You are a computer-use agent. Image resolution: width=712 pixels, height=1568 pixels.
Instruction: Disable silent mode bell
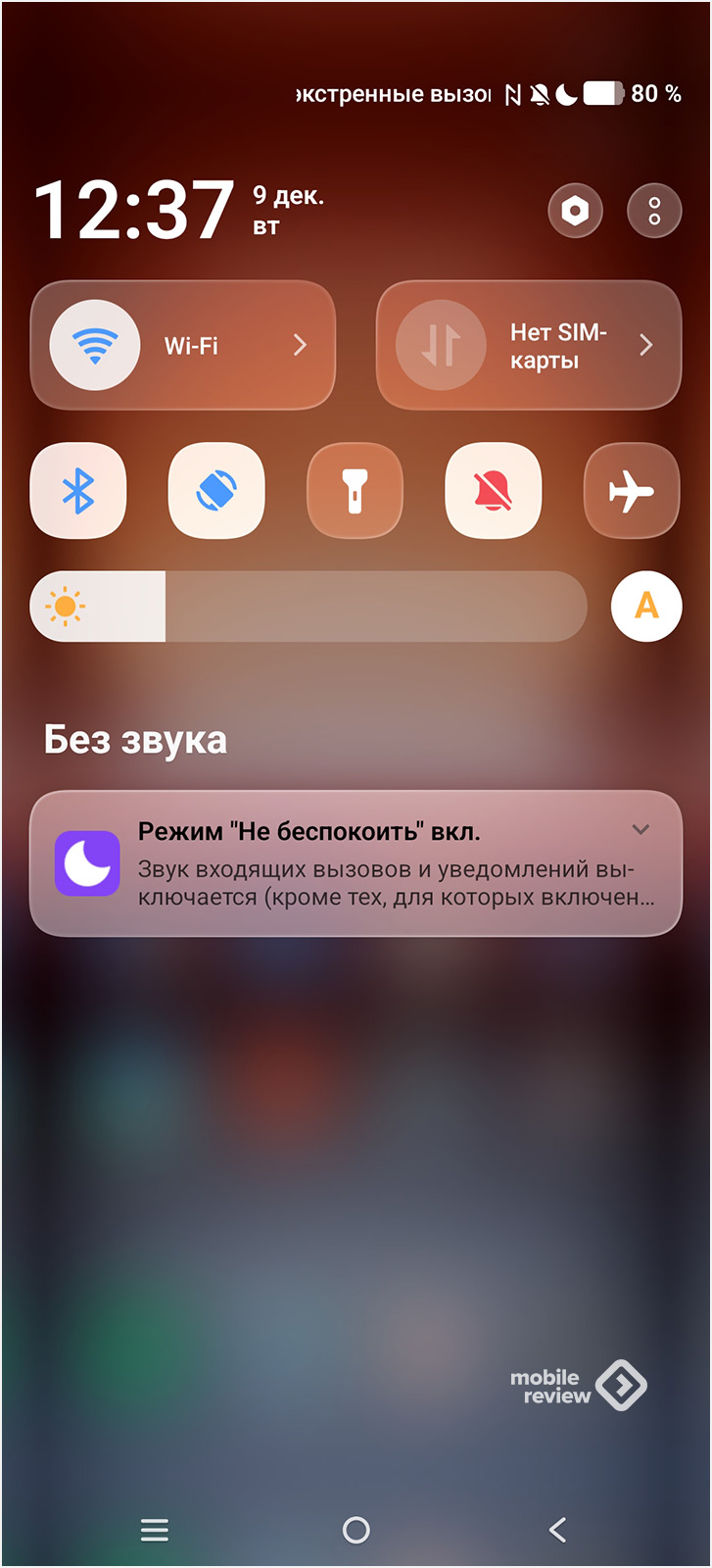tap(494, 491)
